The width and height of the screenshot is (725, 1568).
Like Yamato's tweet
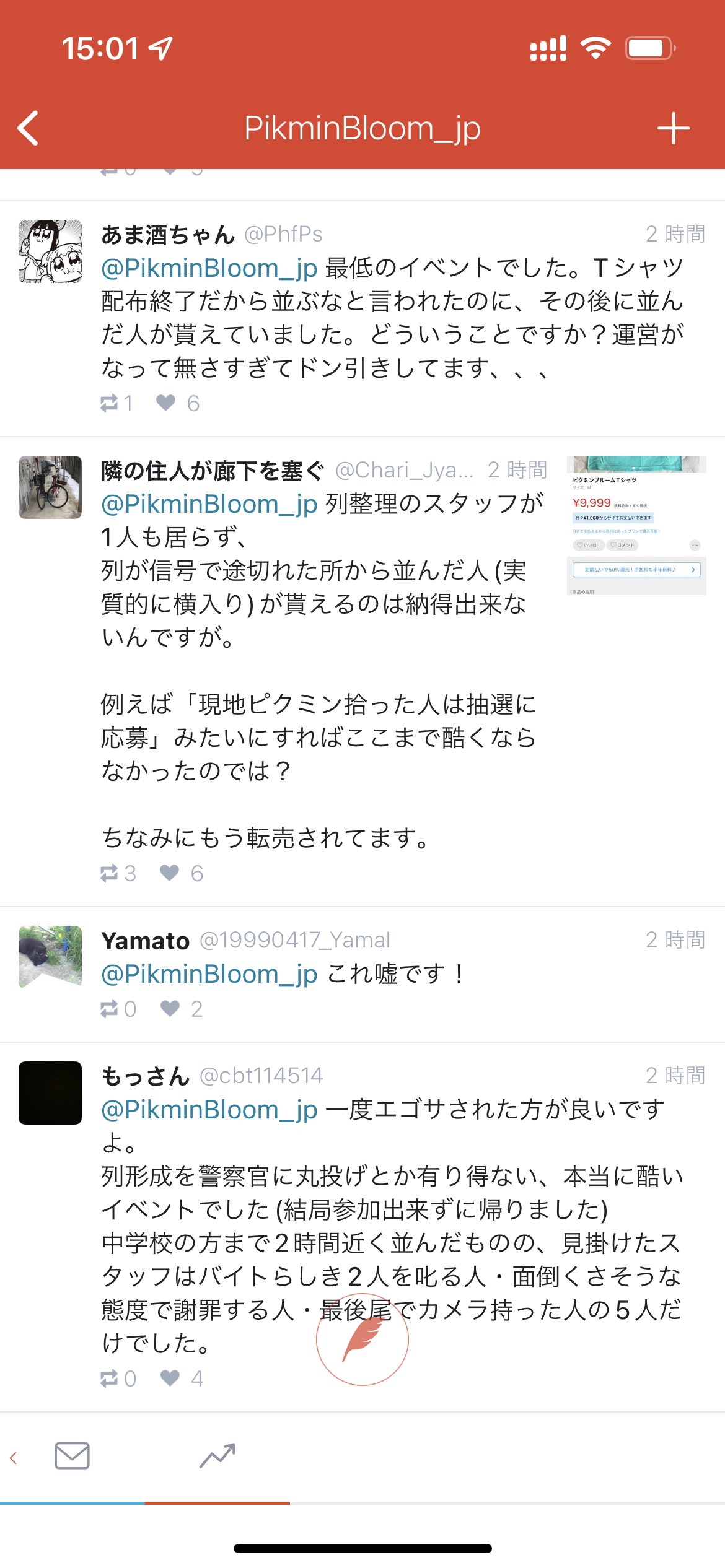click(x=181, y=1009)
